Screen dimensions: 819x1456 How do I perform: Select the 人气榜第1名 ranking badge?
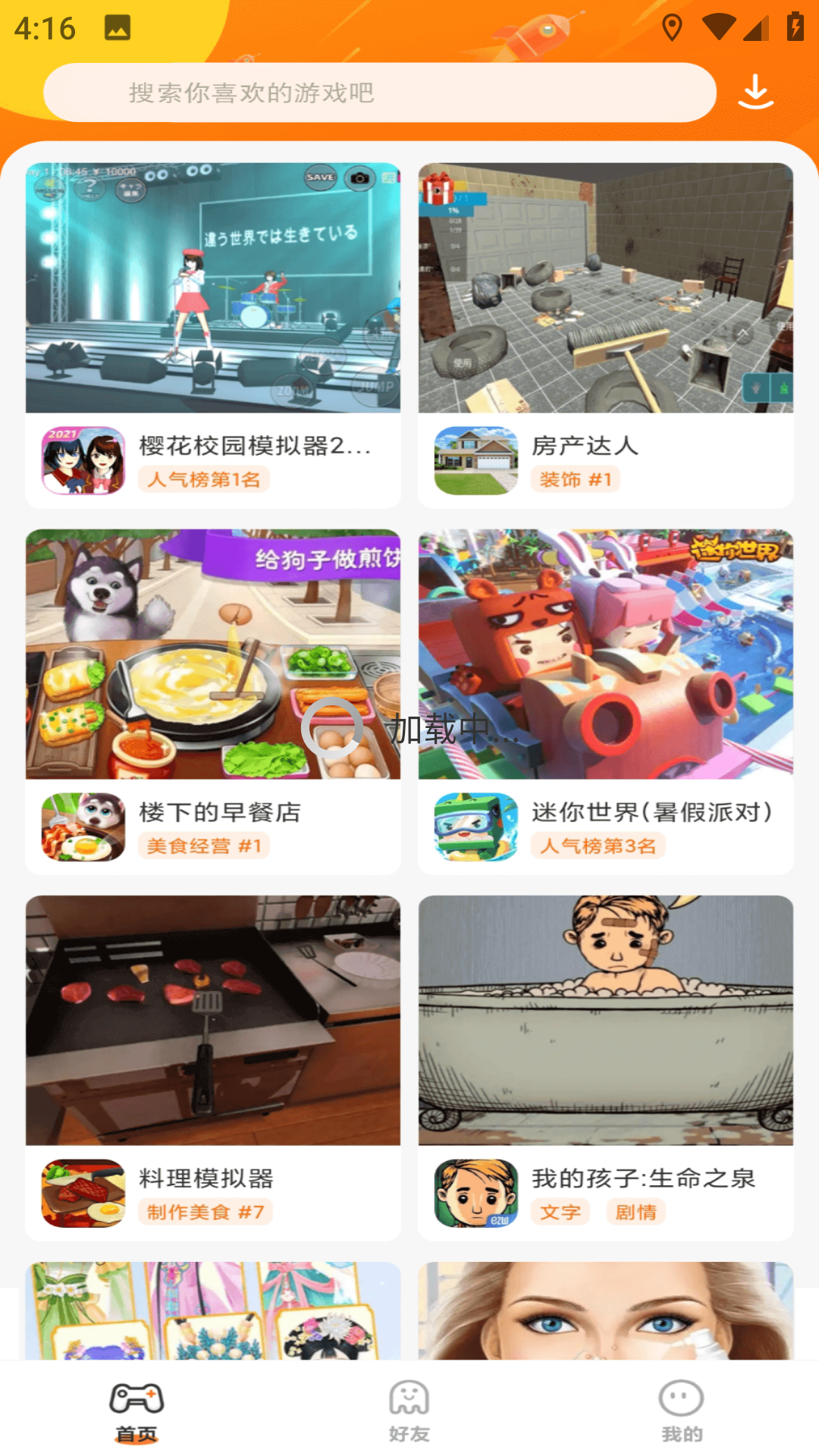coord(205,480)
